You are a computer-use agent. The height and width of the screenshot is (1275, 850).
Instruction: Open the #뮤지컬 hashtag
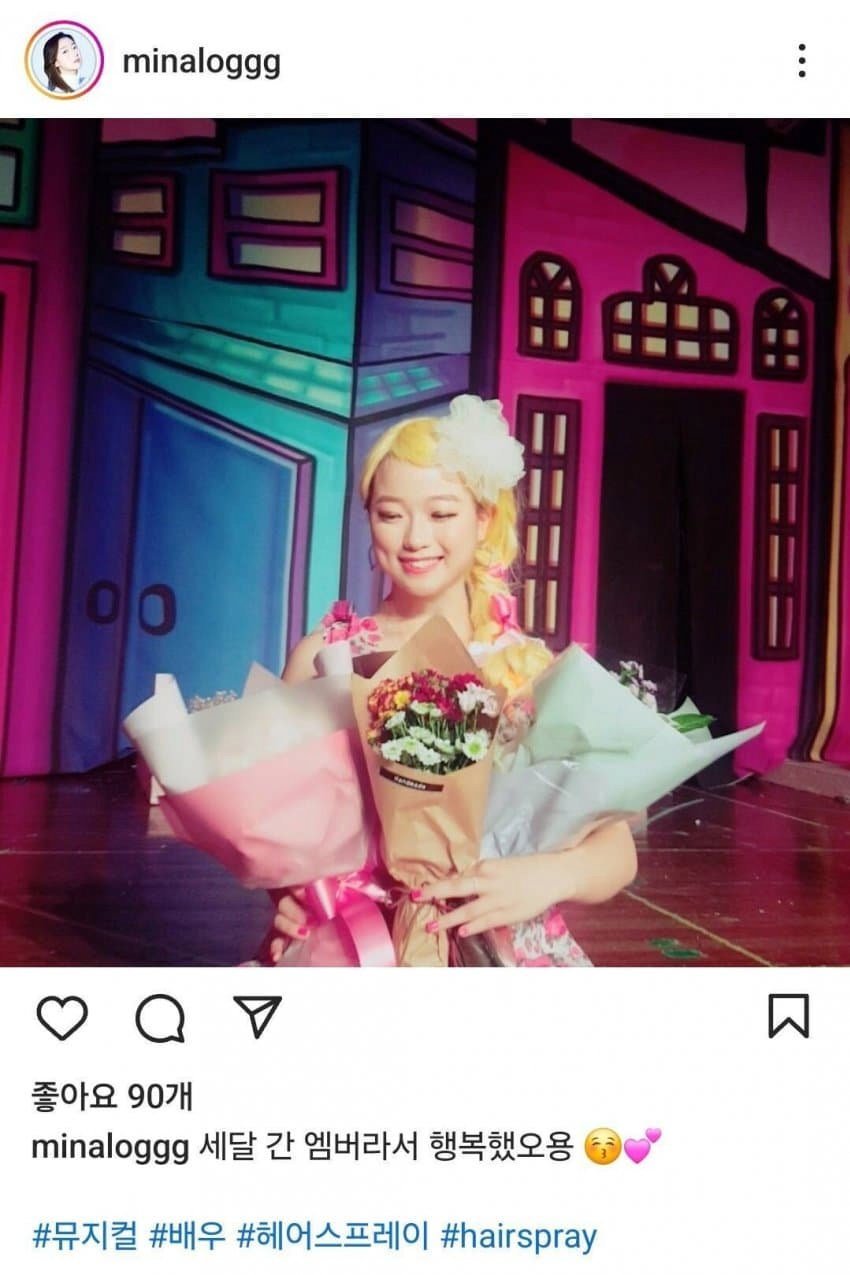84,1236
